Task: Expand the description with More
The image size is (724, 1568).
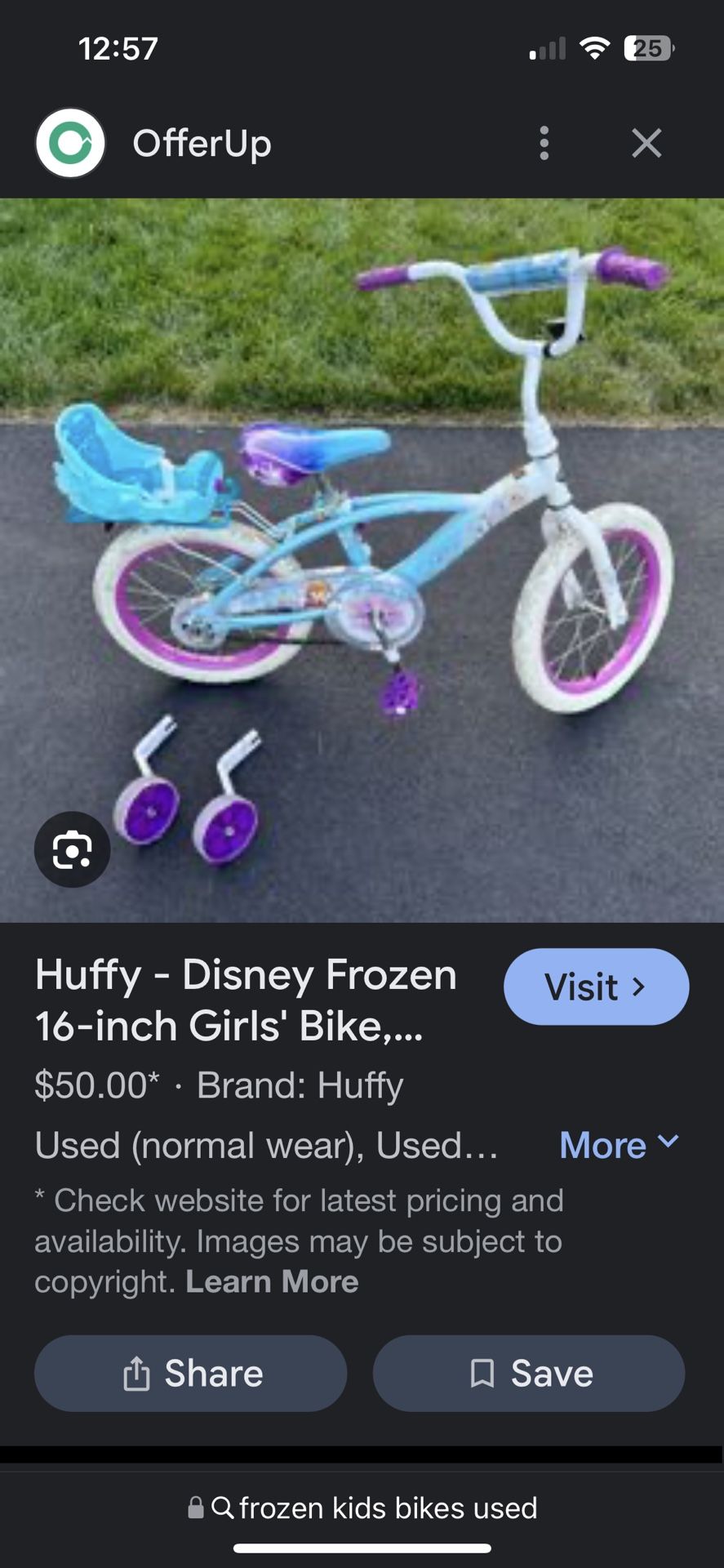Action: (619, 1145)
